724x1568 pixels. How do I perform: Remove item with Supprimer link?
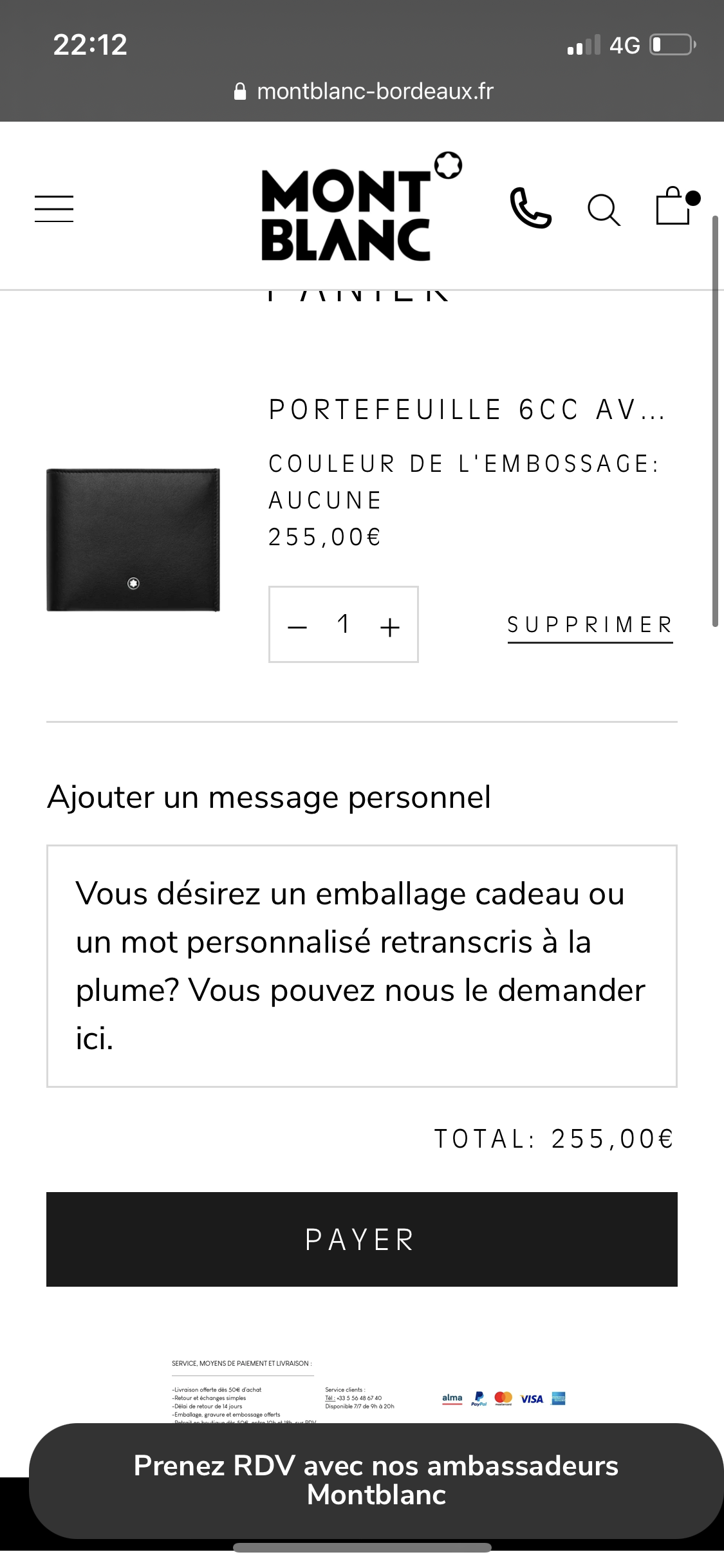(589, 625)
